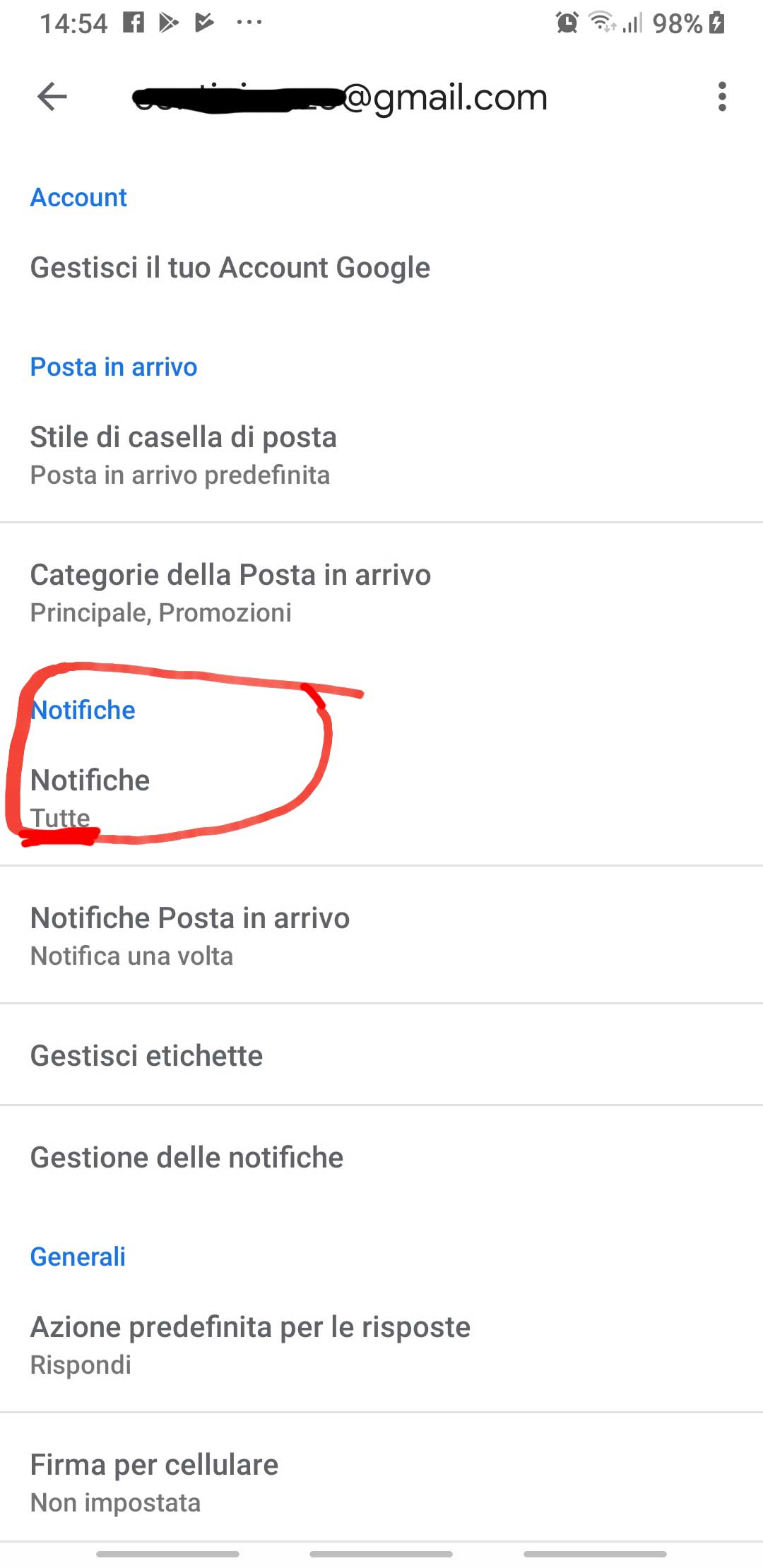Open Gestisci il tuo Account Google

coord(230,268)
